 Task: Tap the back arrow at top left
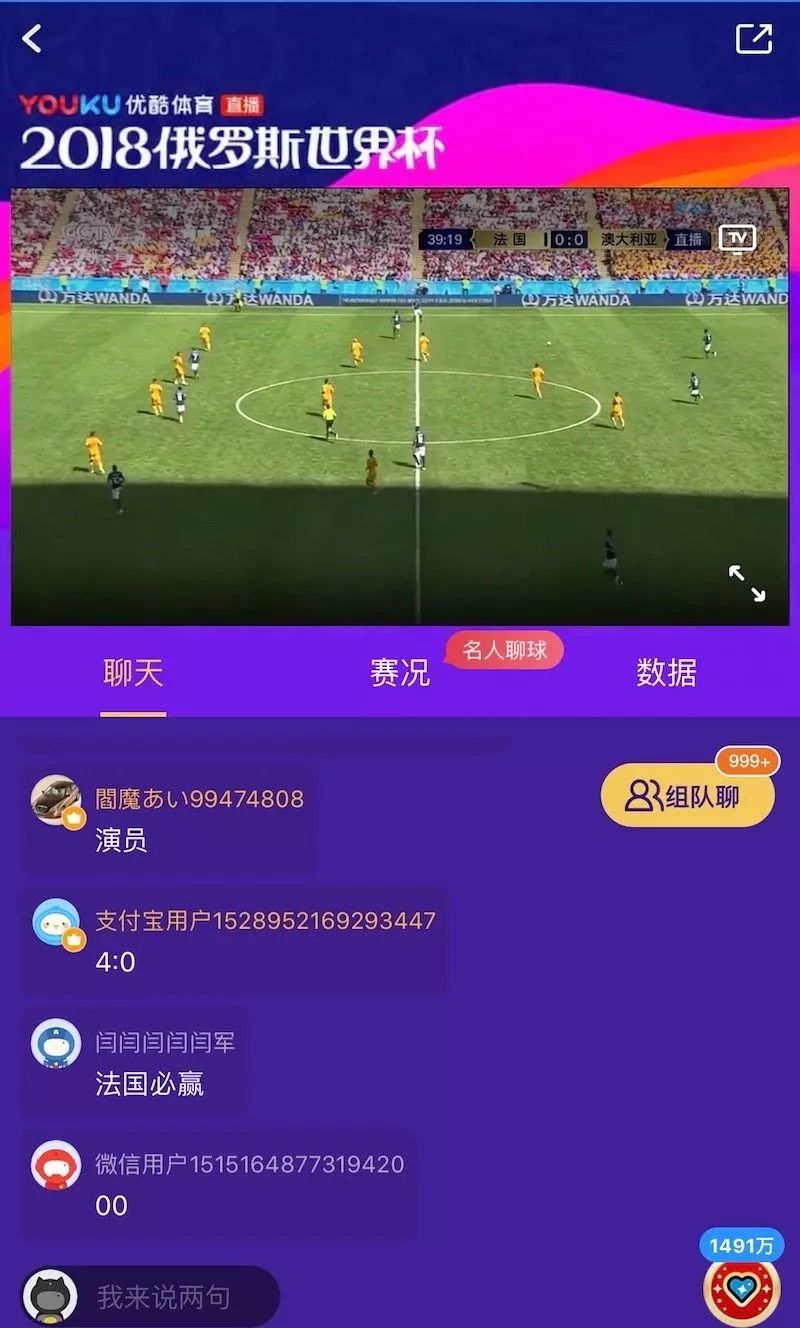pos(28,35)
